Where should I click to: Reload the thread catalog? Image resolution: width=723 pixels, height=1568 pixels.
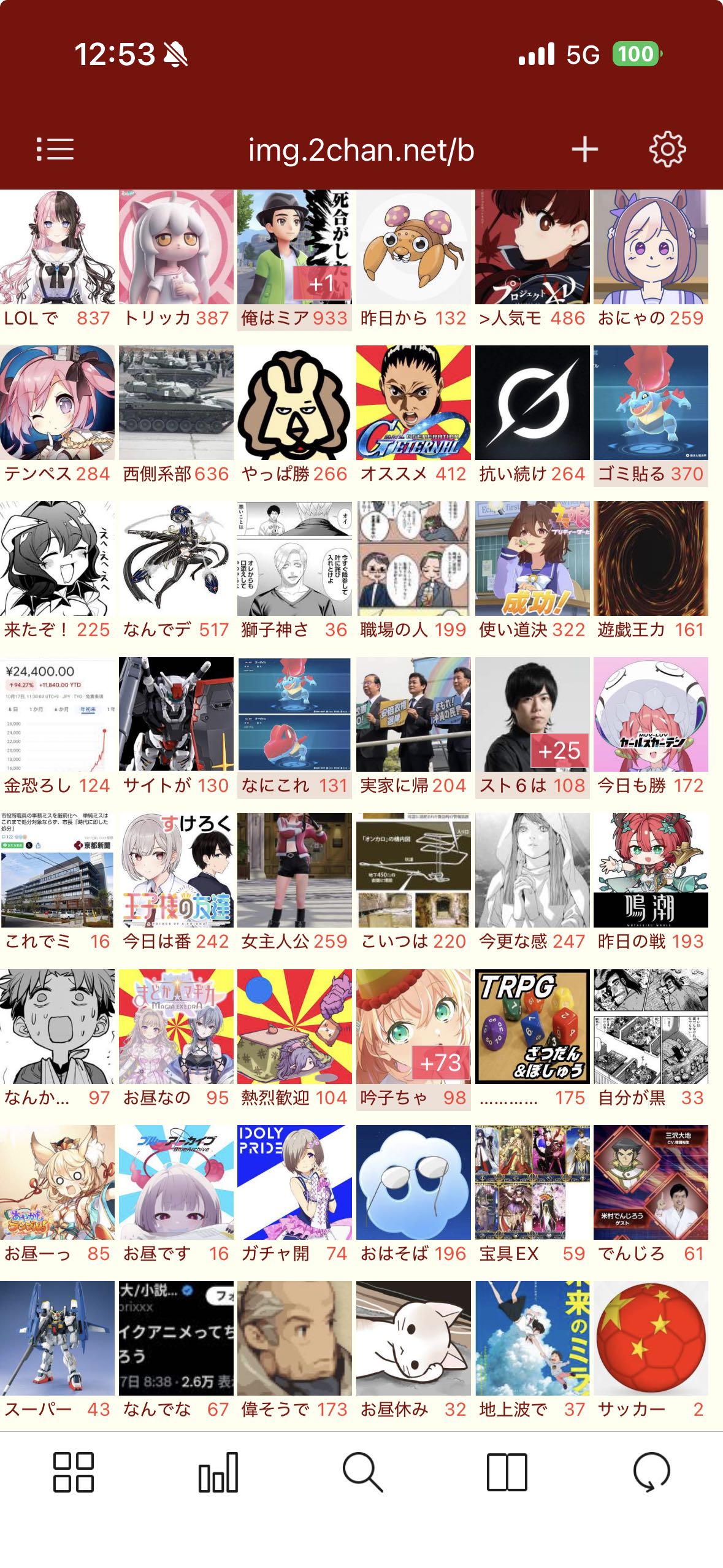tap(651, 1472)
